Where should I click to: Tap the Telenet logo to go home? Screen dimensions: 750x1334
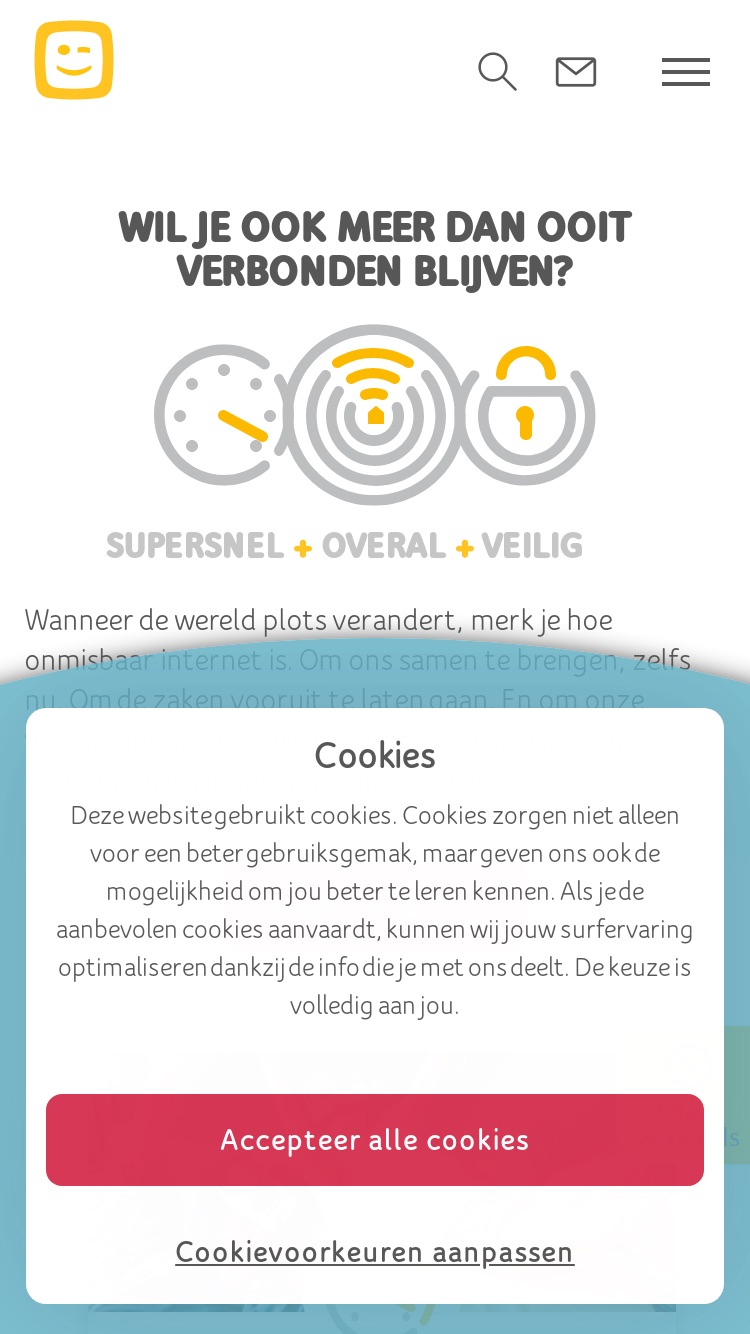click(74, 60)
